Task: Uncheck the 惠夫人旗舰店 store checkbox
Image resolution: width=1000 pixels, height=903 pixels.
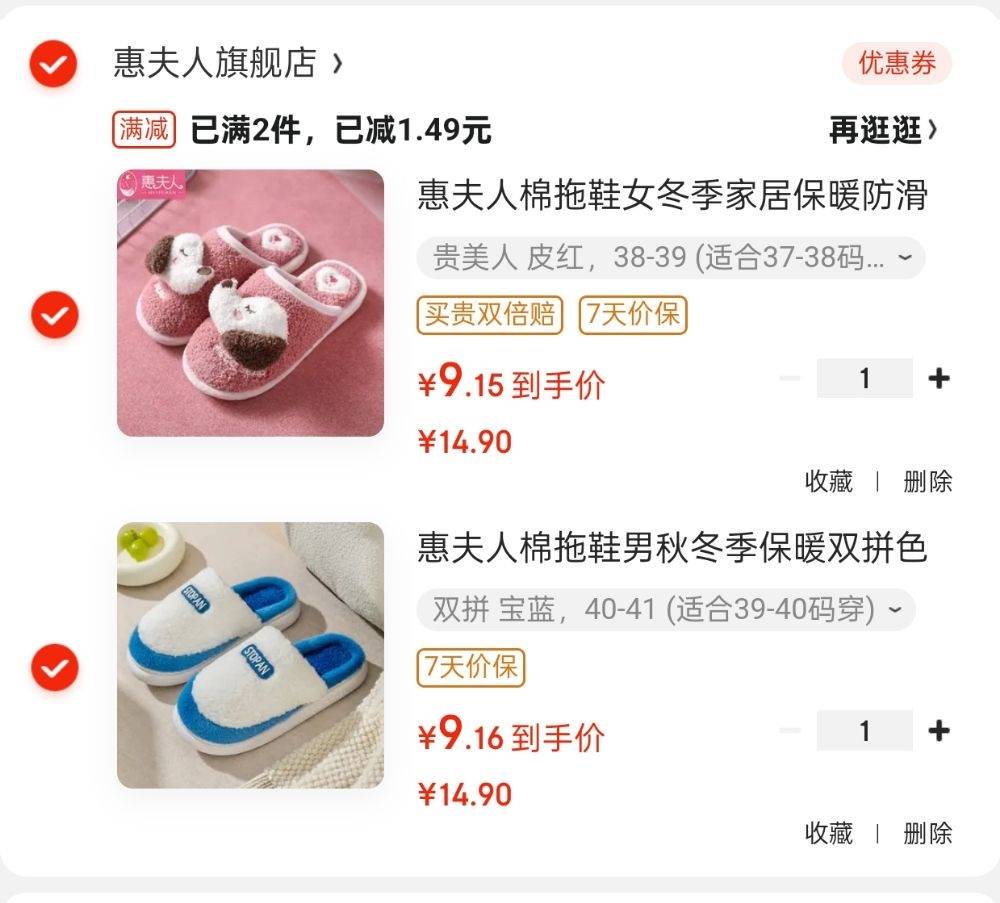Action: pyautogui.click(x=51, y=65)
